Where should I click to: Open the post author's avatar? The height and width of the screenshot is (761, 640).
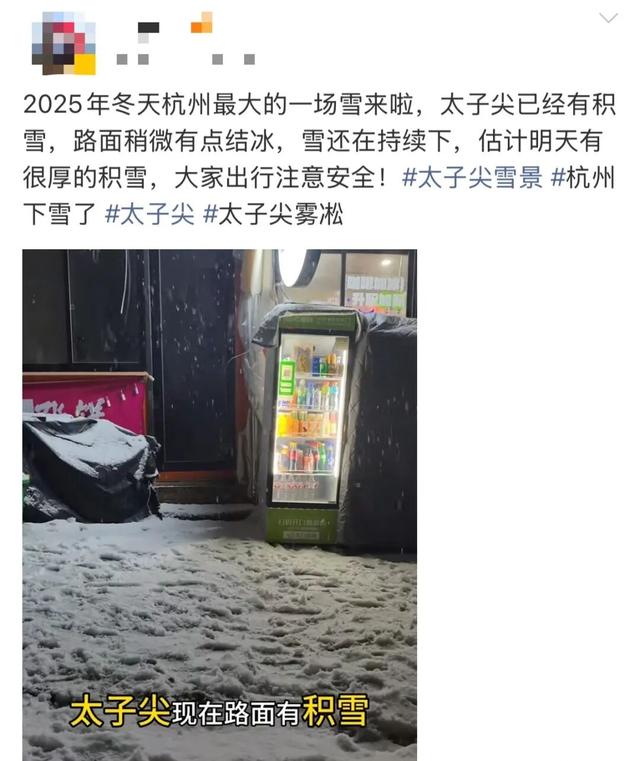pyautogui.click(x=63, y=44)
